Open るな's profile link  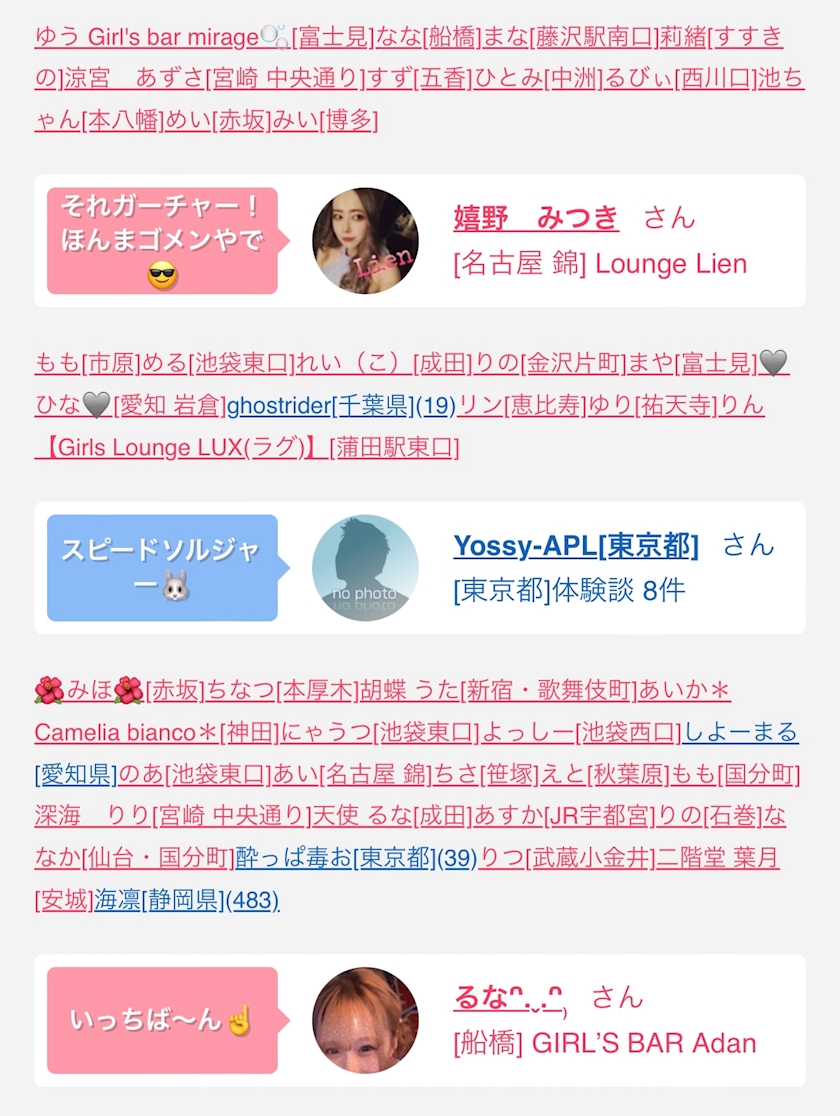[508, 998]
